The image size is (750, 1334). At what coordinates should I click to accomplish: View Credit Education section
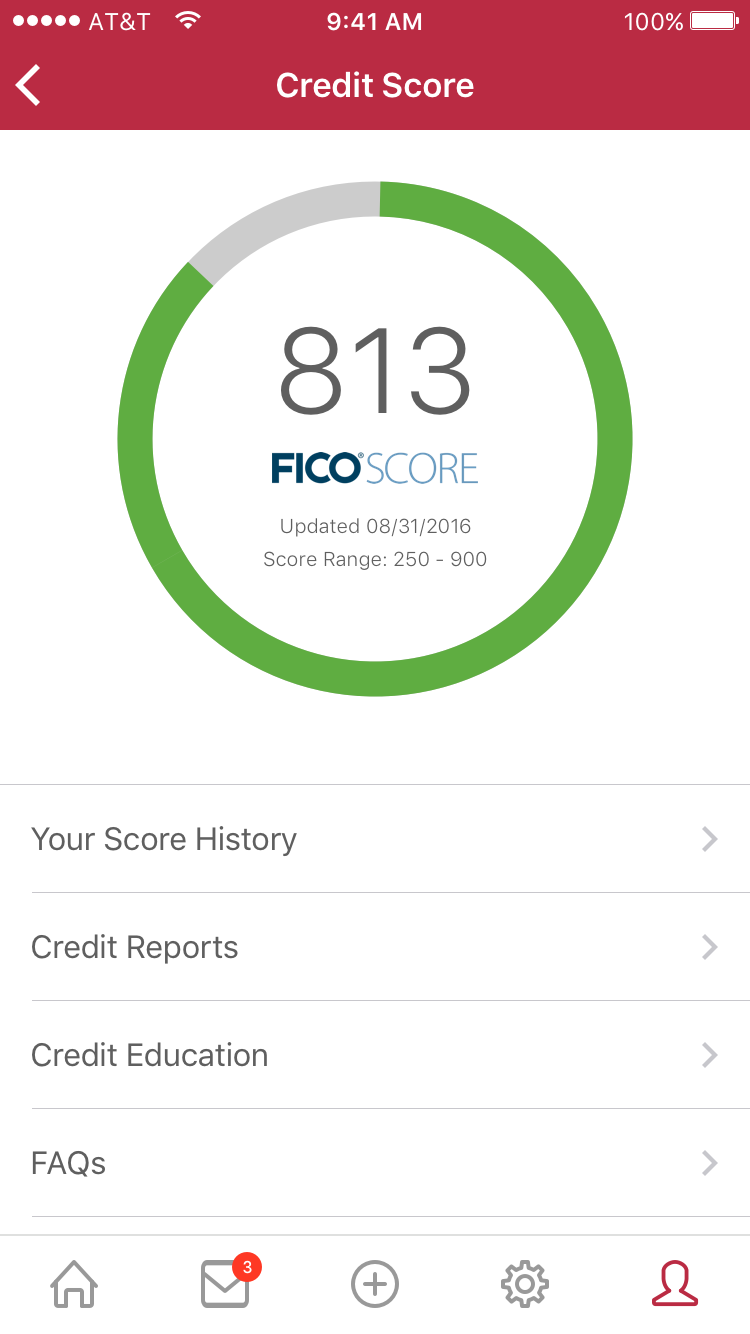[375, 1055]
